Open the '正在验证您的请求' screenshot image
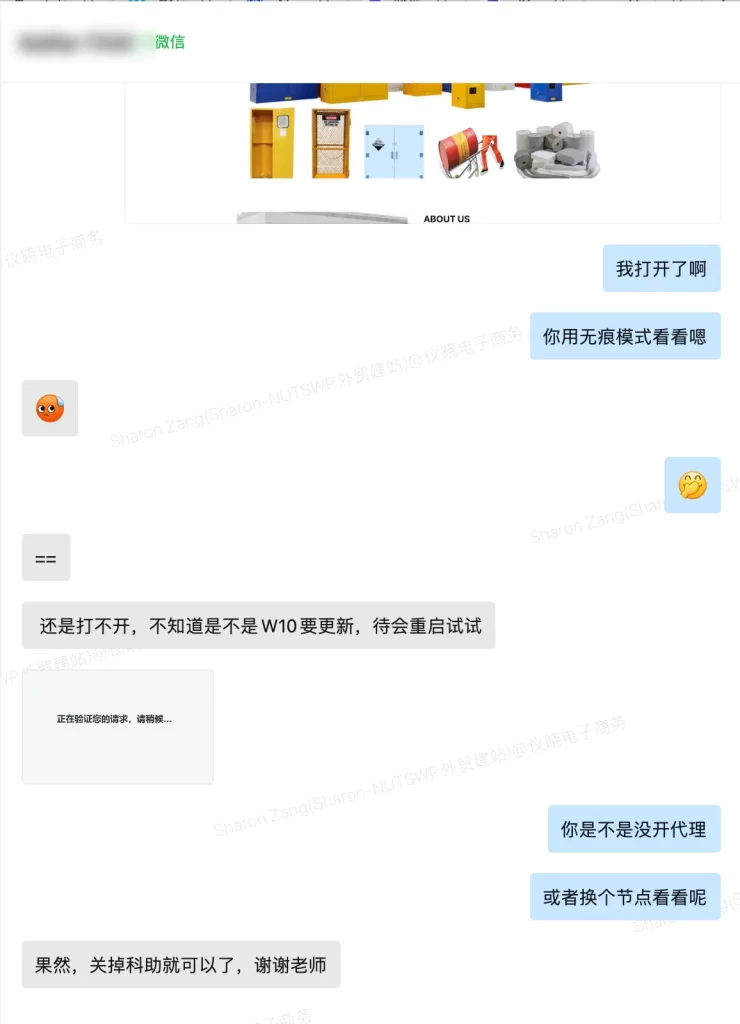The height and width of the screenshot is (1024, 740). pyautogui.click(x=117, y=726)
